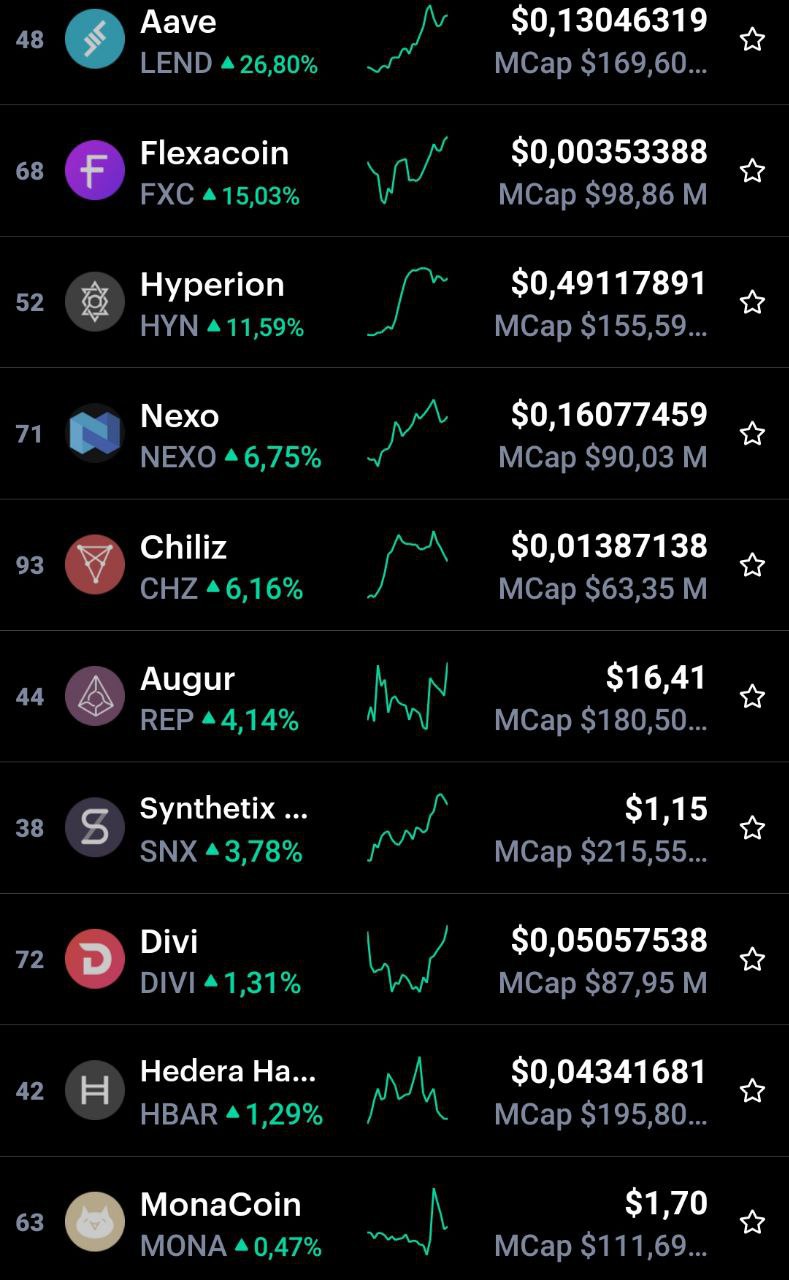Open Hedera Hashgraph HBAR row
Image resolution: width=789 pixels, height=1280 pixels.
[x=394, y=1090]
